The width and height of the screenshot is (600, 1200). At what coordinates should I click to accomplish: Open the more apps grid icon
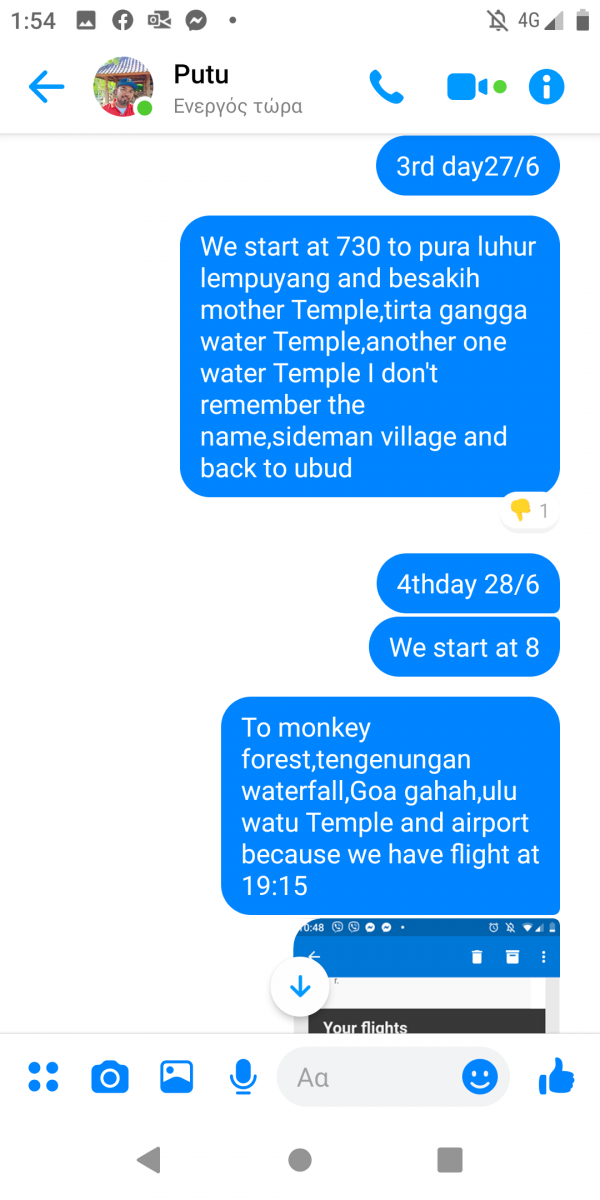click(44, 1076)
